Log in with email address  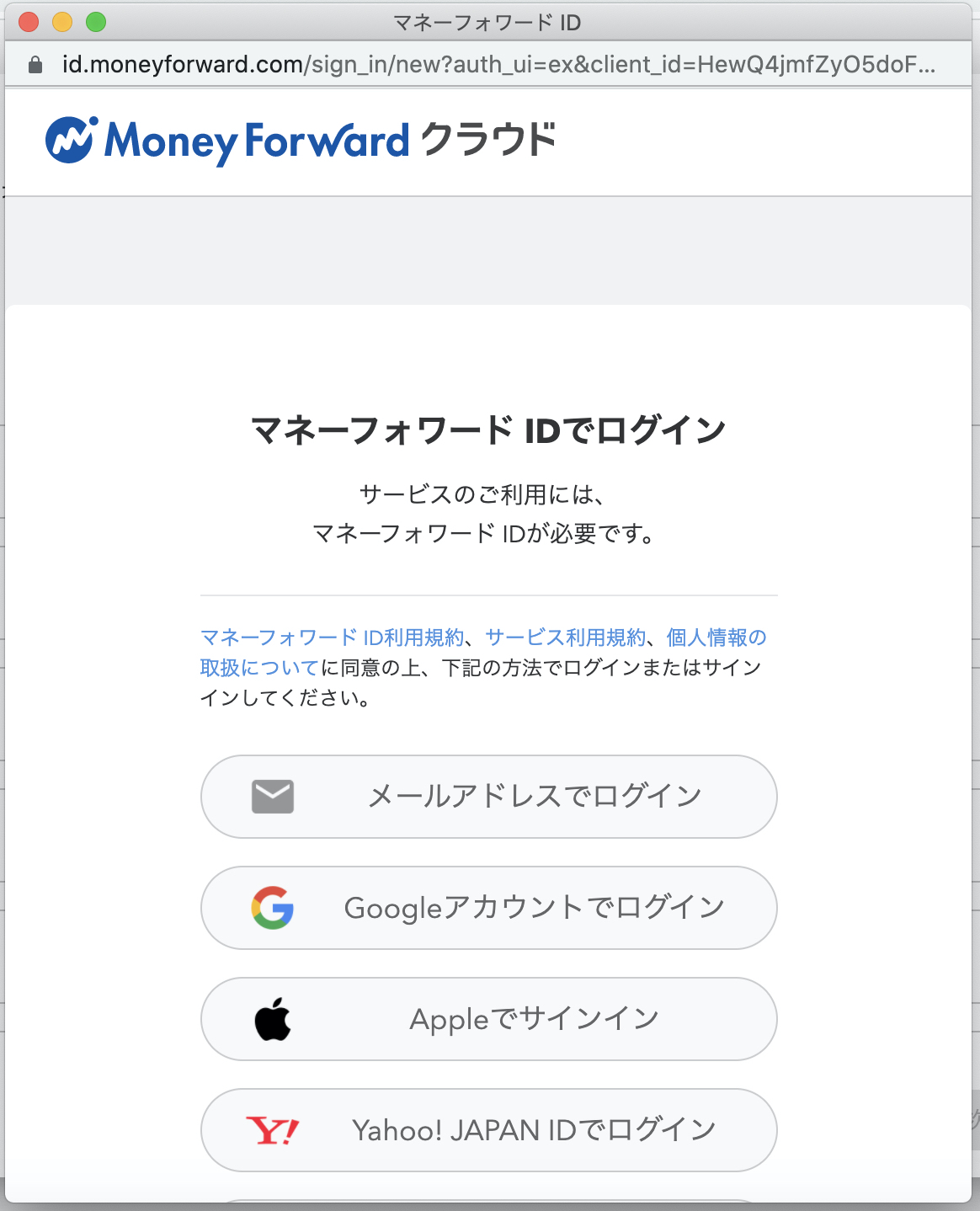[x=488, y=797]
